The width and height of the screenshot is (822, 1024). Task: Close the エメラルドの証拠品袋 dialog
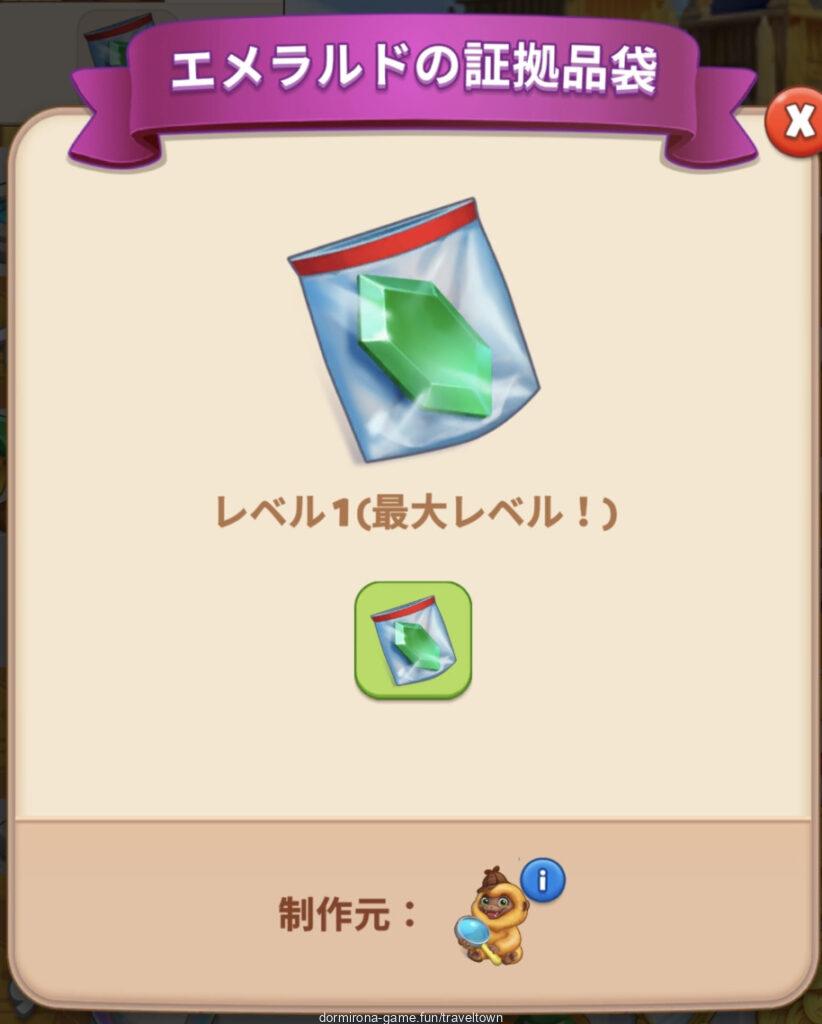[797, 122]
